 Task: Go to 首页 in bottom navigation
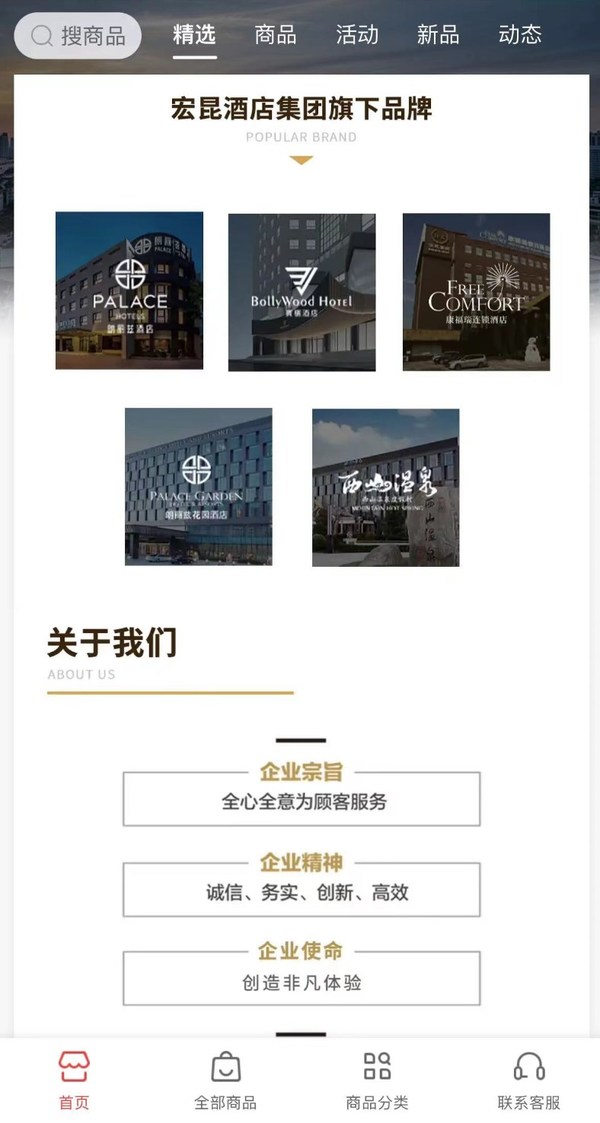point(74,1081)
